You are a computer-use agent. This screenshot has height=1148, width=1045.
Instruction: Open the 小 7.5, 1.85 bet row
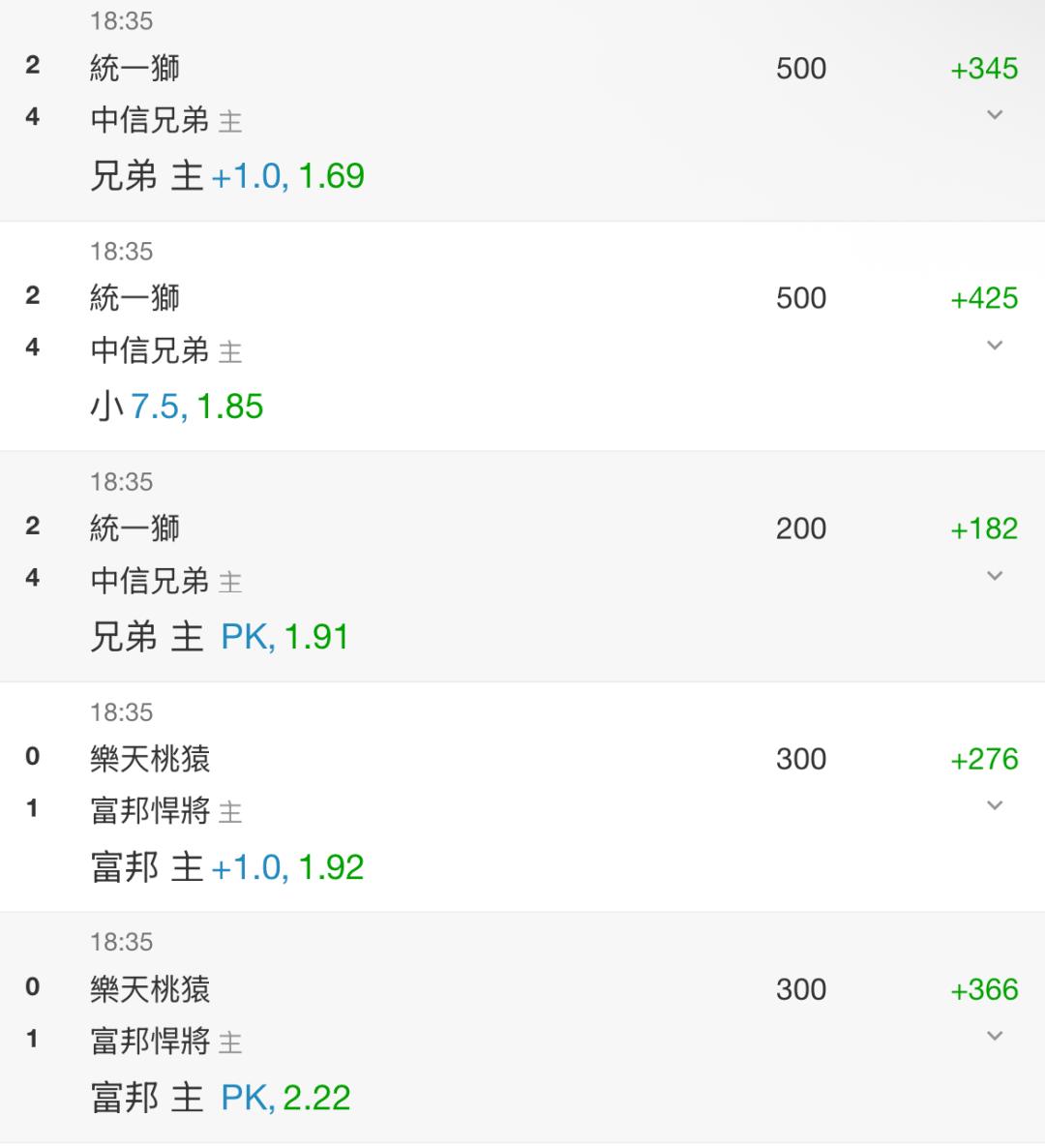tap(522, 336)
